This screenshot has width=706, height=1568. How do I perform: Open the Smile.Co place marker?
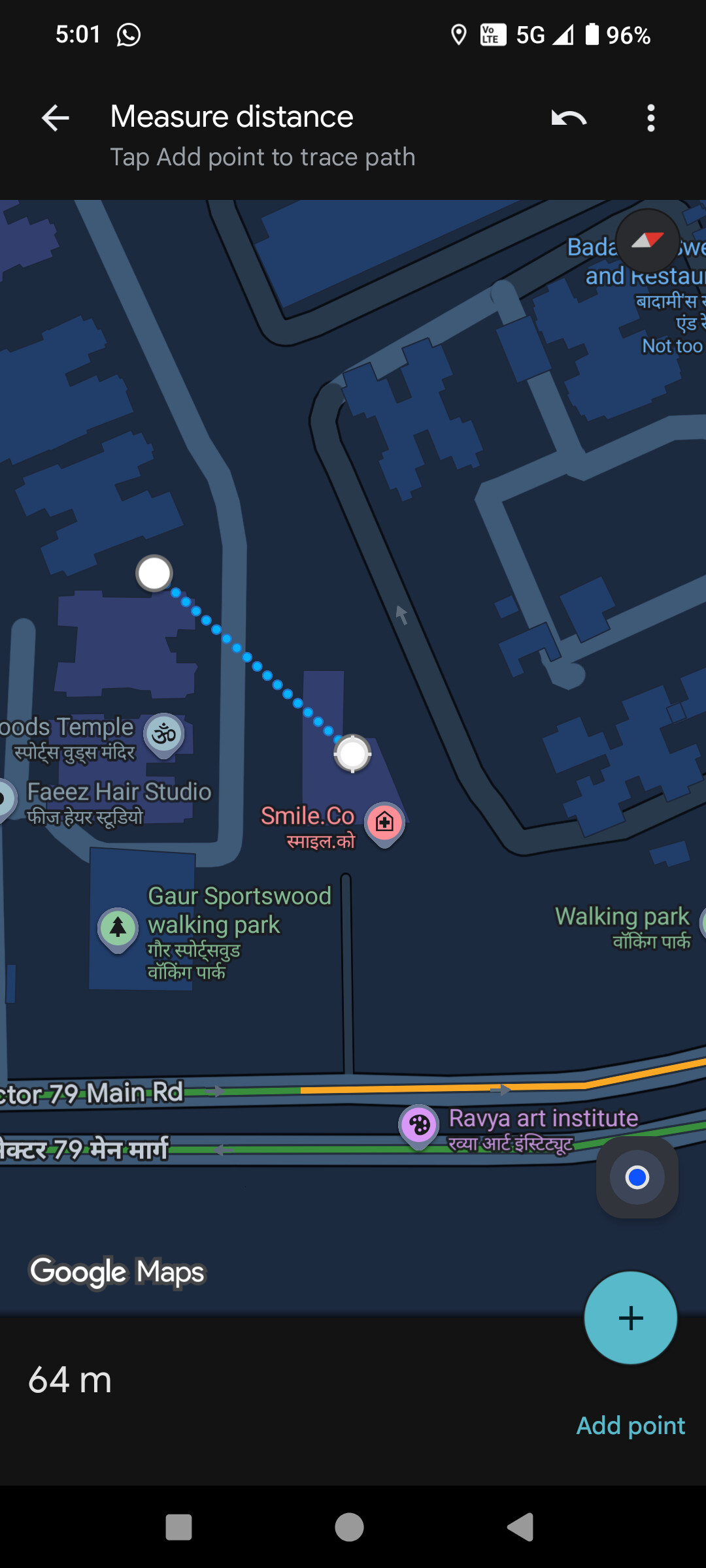pyautogui.click(x=384, y=823)
